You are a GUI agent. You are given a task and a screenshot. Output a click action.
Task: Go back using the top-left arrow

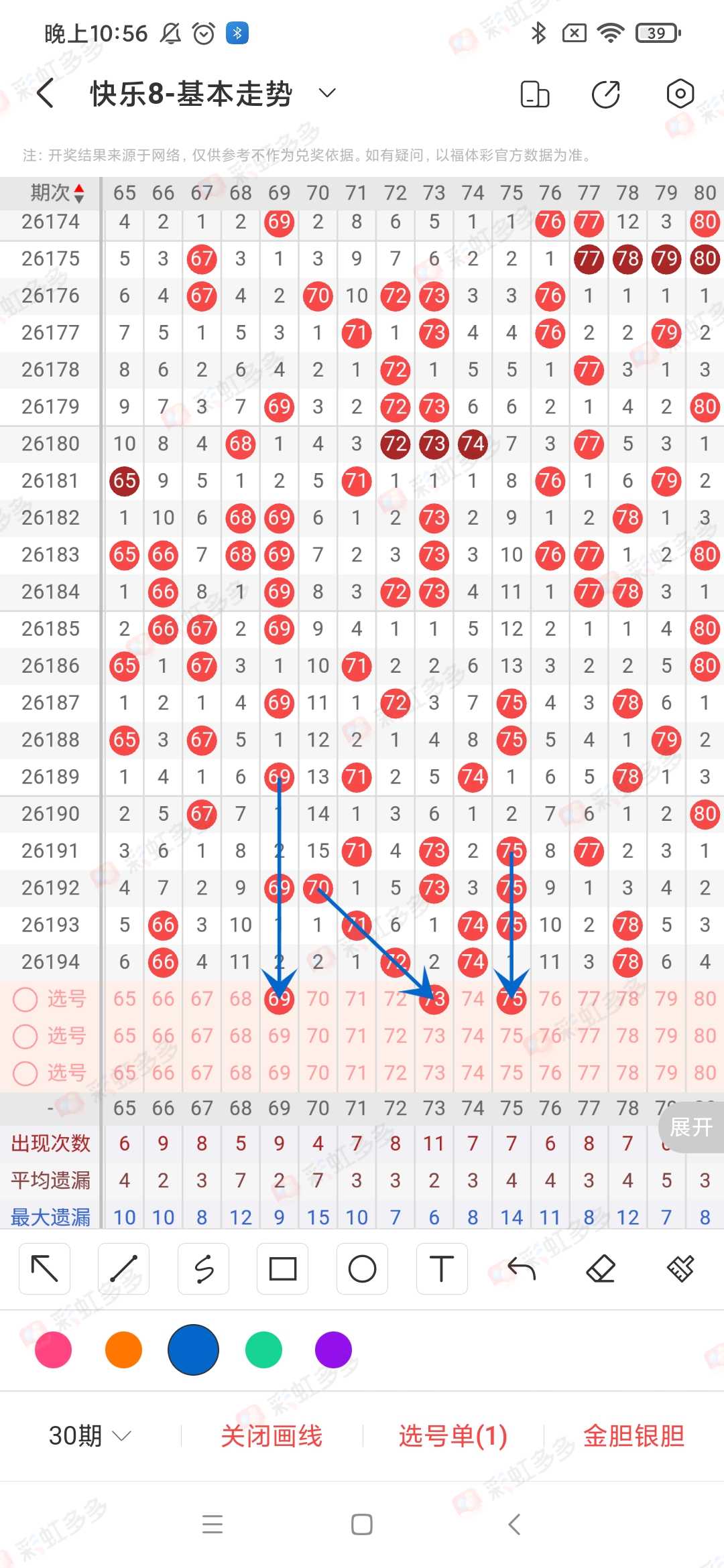pyautogui.click(x=45, y=93)
